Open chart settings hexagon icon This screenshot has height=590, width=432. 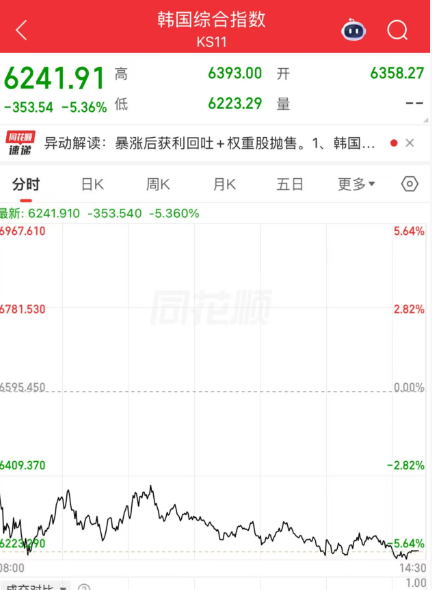[x=409, y=184]
